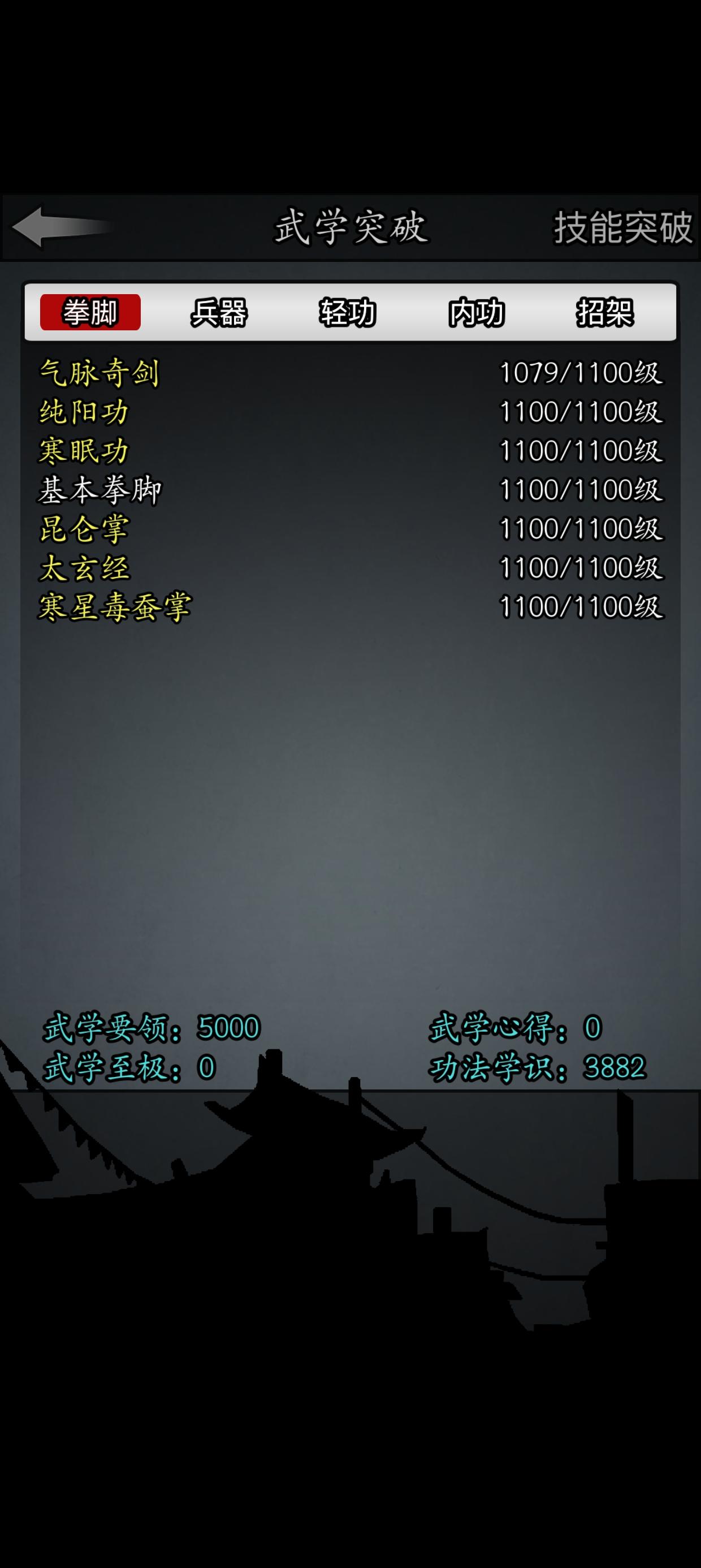This screenshot has height=1568, width=701.
Task: Open the 内功 category
Action: (478, 314)
